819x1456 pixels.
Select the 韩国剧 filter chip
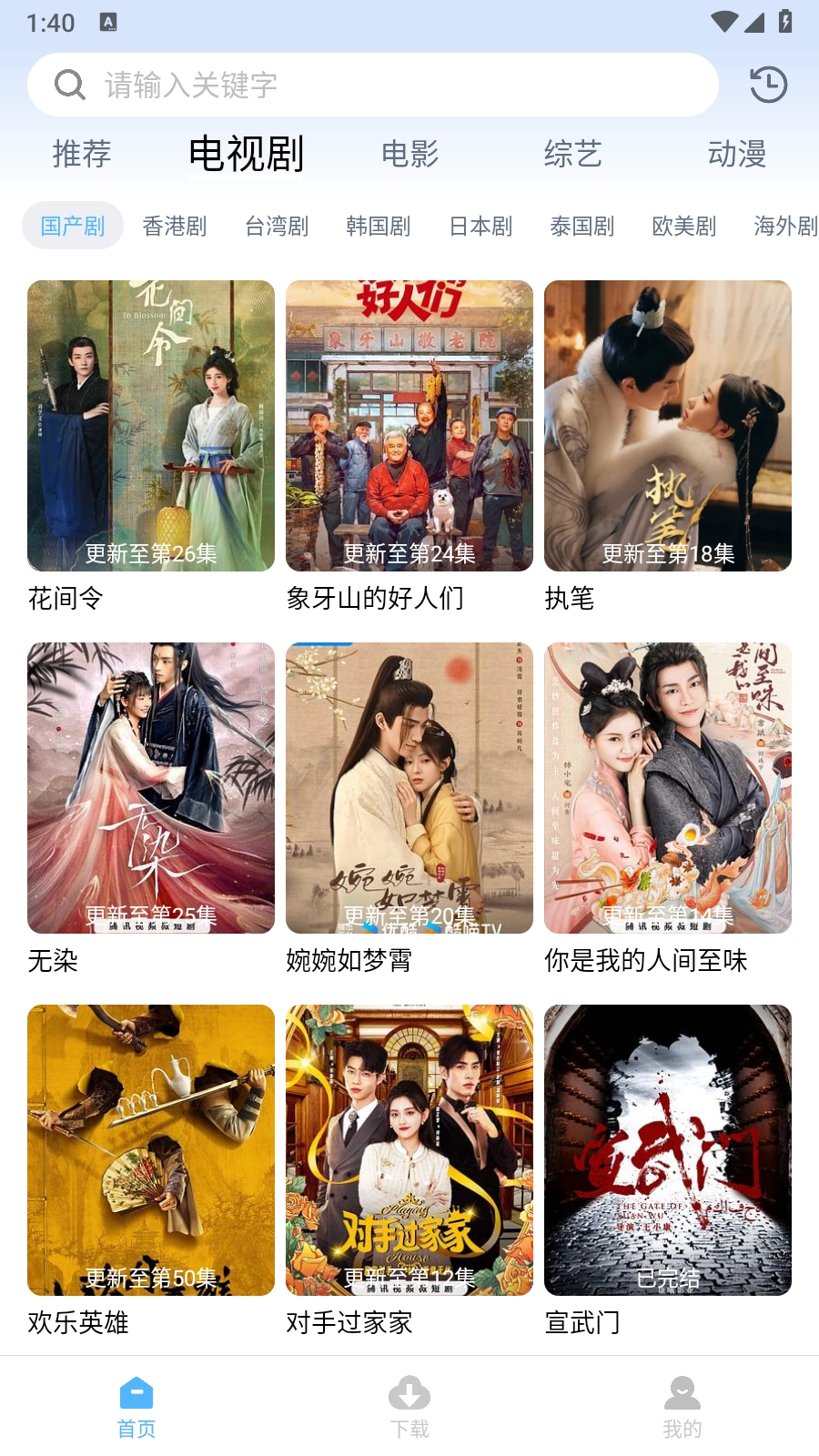tap(379, 226)
